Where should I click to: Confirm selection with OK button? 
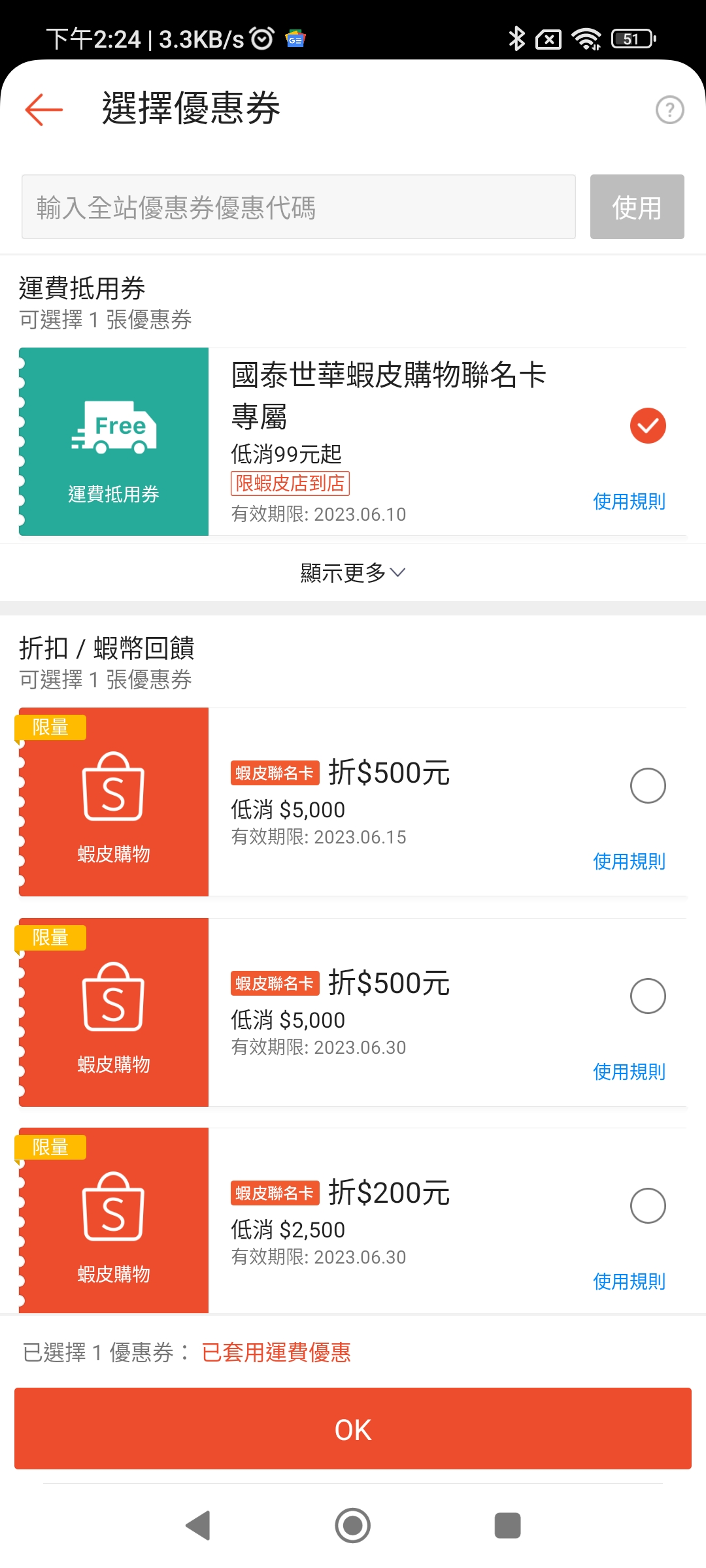[x=353, y=1429]
